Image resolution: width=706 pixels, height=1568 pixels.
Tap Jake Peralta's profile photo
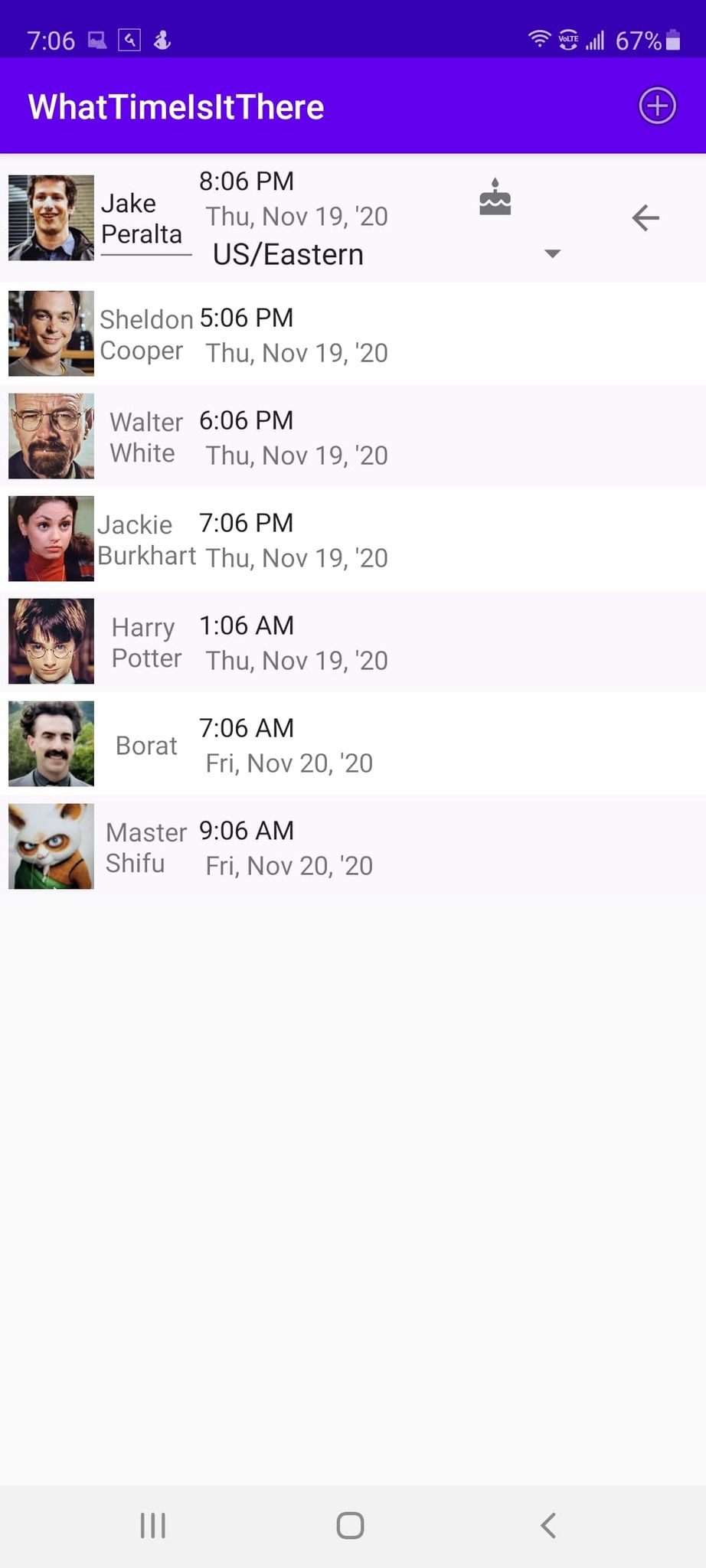[x=51, y=218]
